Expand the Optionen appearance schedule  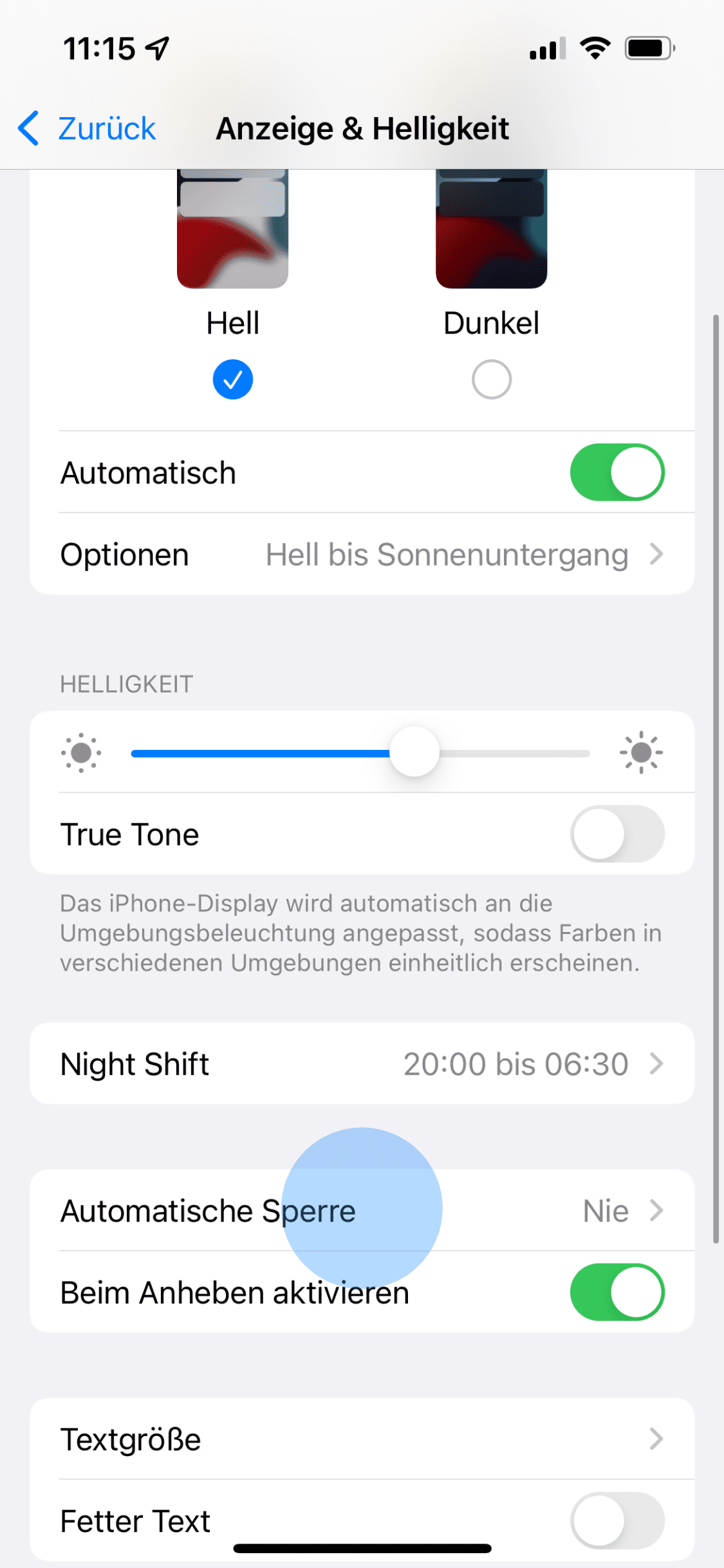[362, 554]
